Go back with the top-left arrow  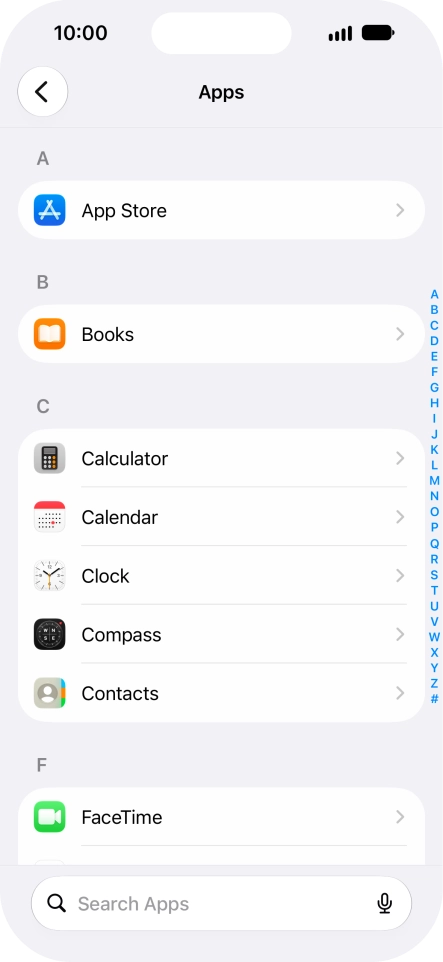click(x=42, y=92)
